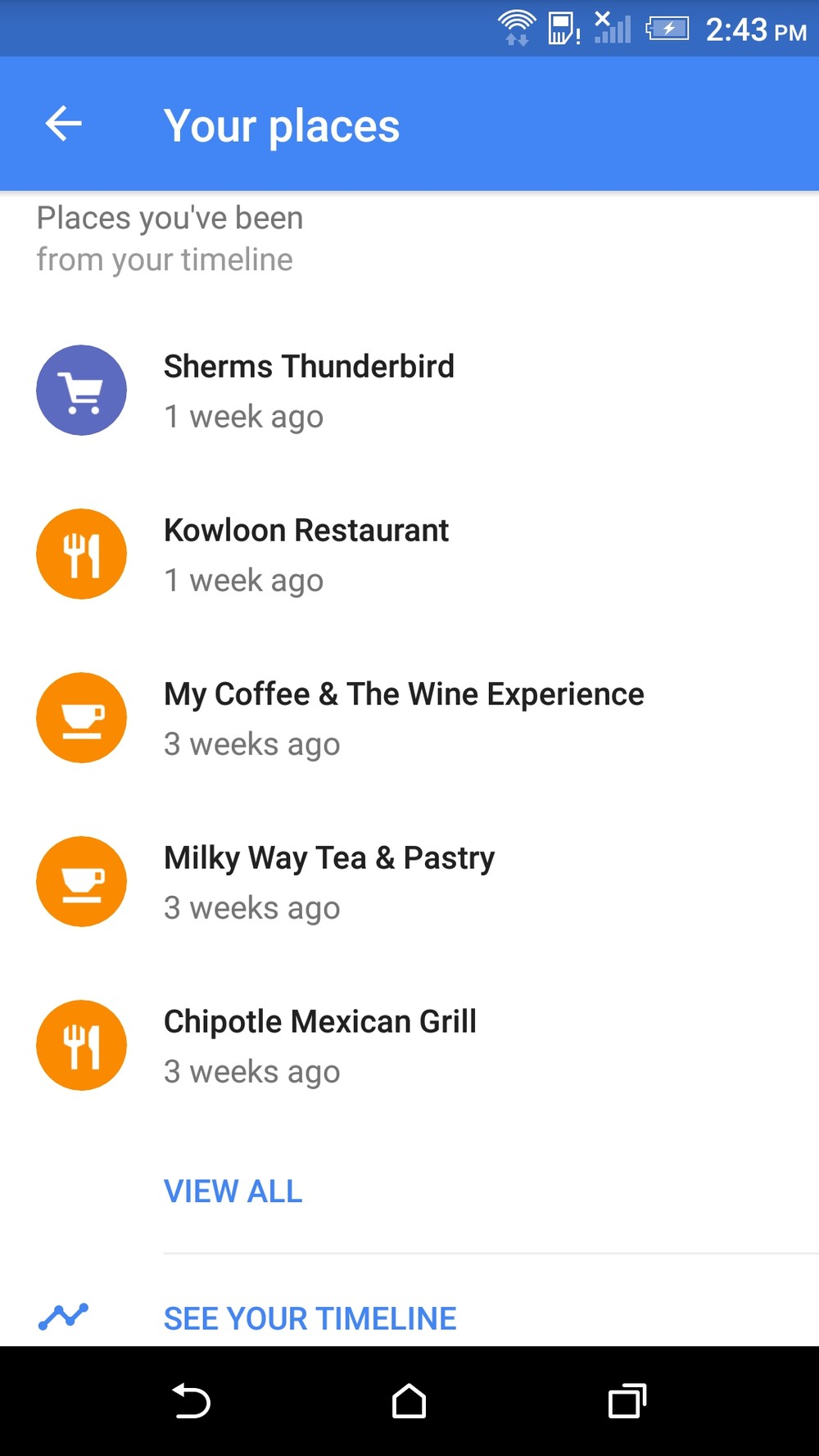Open Kowloon Restaurant entry
The width and height of the screenshot is (819, 1456).
(409, 554)
